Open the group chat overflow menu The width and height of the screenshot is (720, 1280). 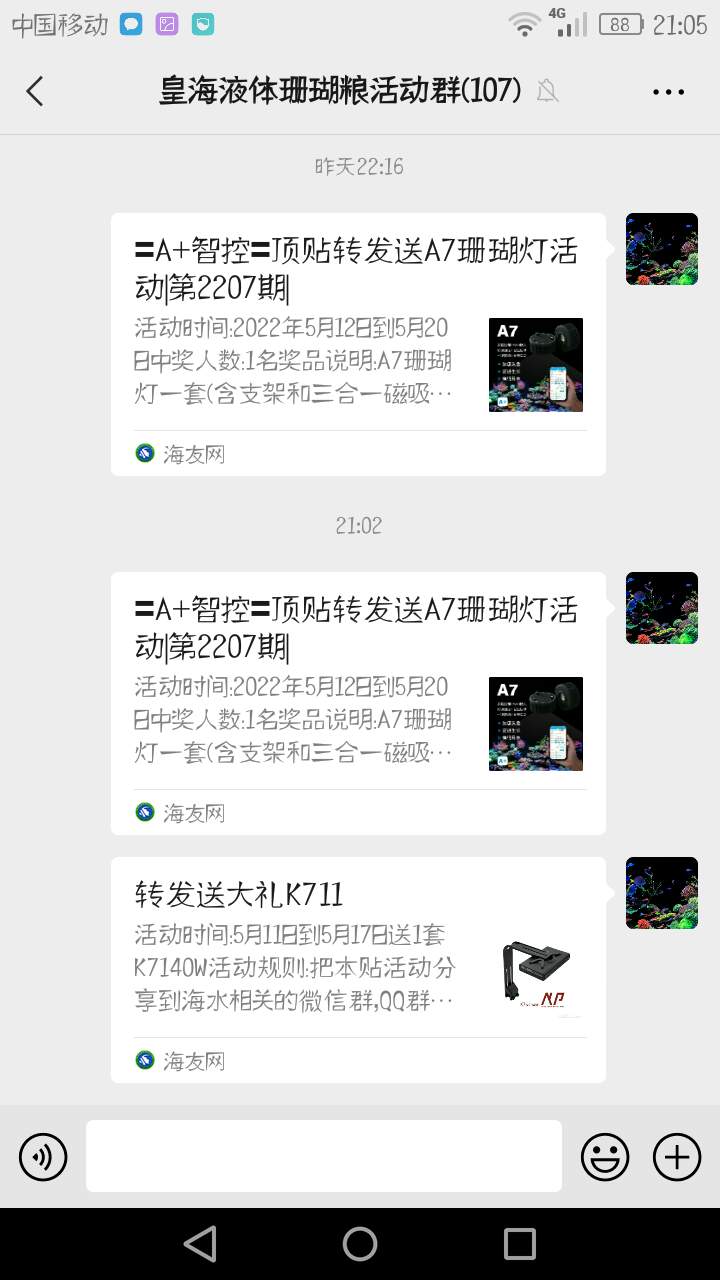point(668,91)
